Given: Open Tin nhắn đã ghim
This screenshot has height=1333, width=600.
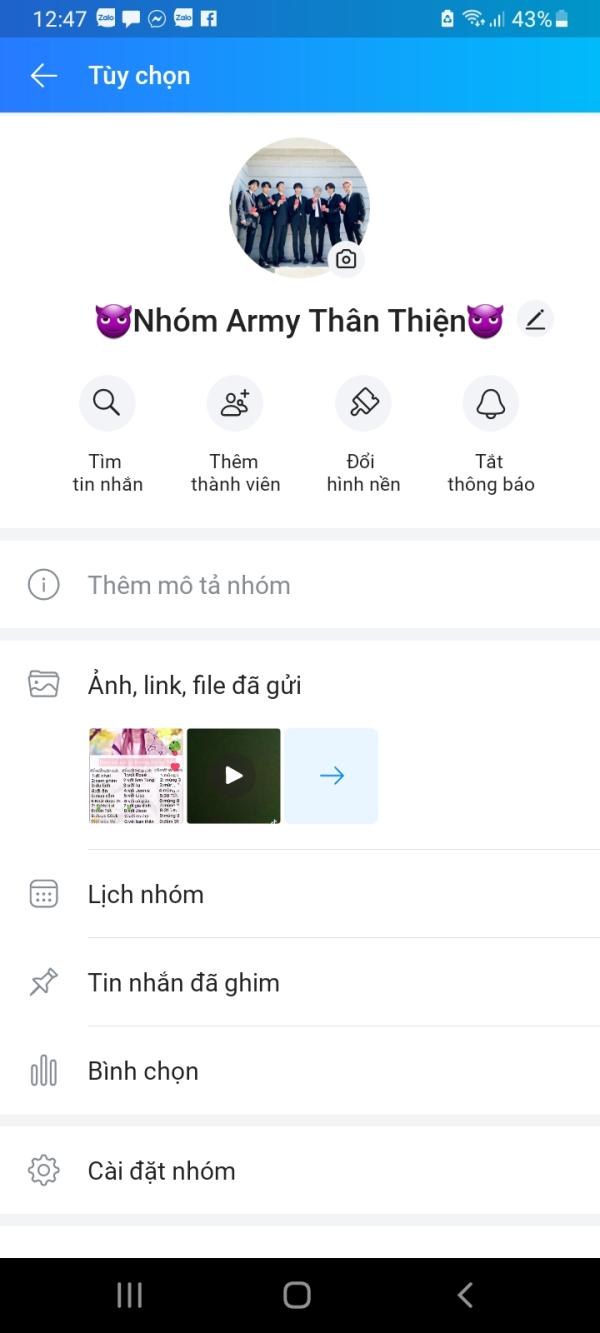Looking at the screenshot, I should 300,982.
